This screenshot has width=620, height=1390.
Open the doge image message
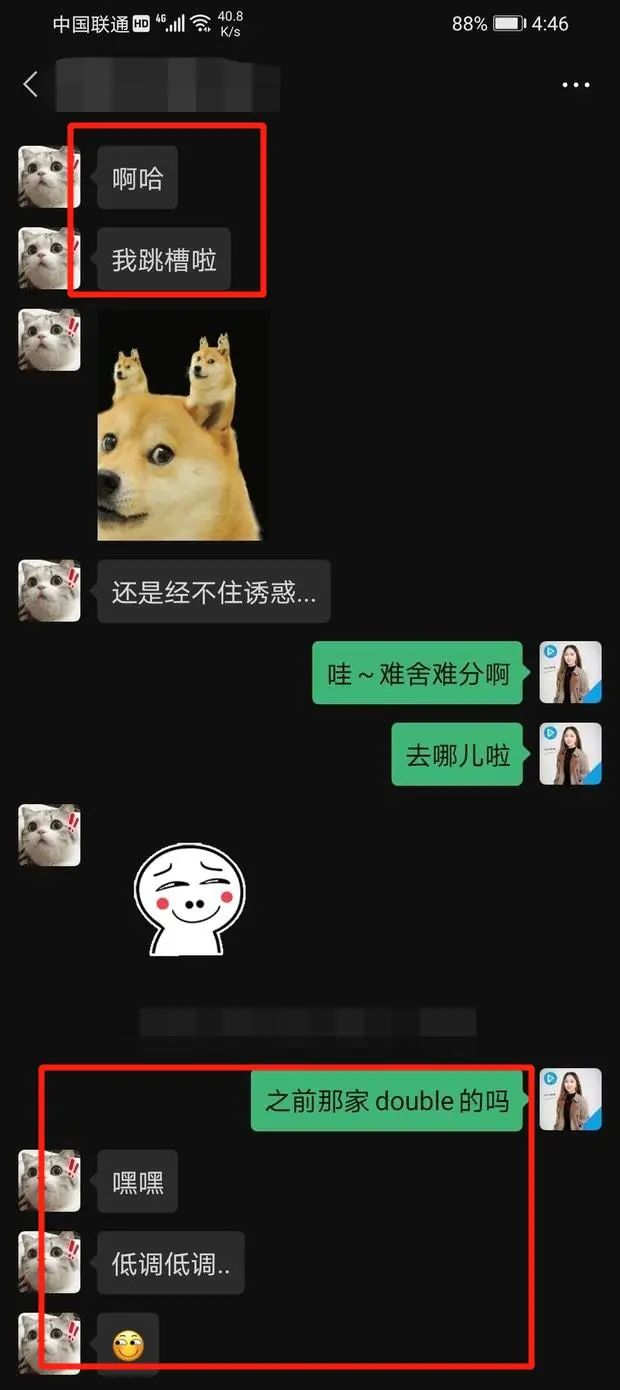(182, 425)
